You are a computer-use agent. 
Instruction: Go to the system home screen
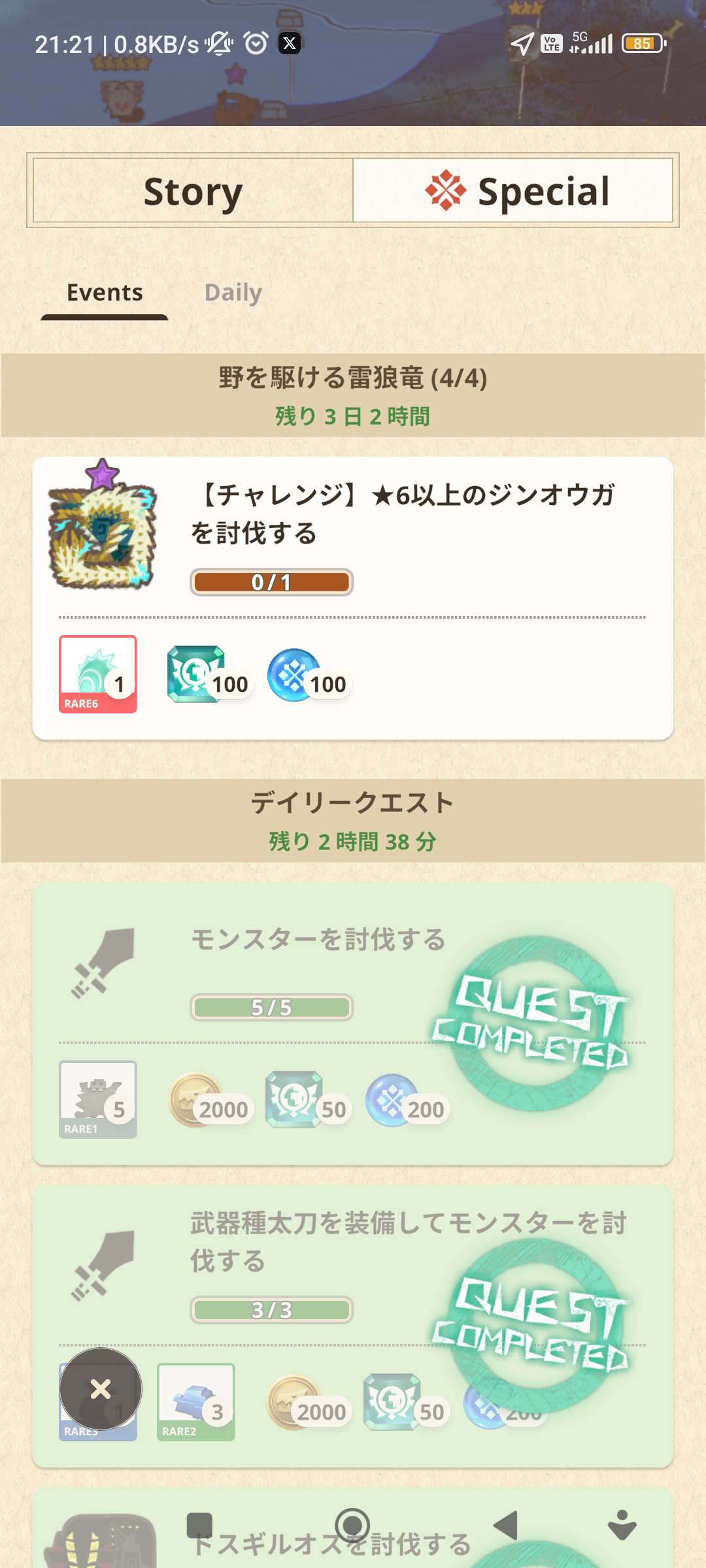pyautogui.click(x=352, y=1526)
